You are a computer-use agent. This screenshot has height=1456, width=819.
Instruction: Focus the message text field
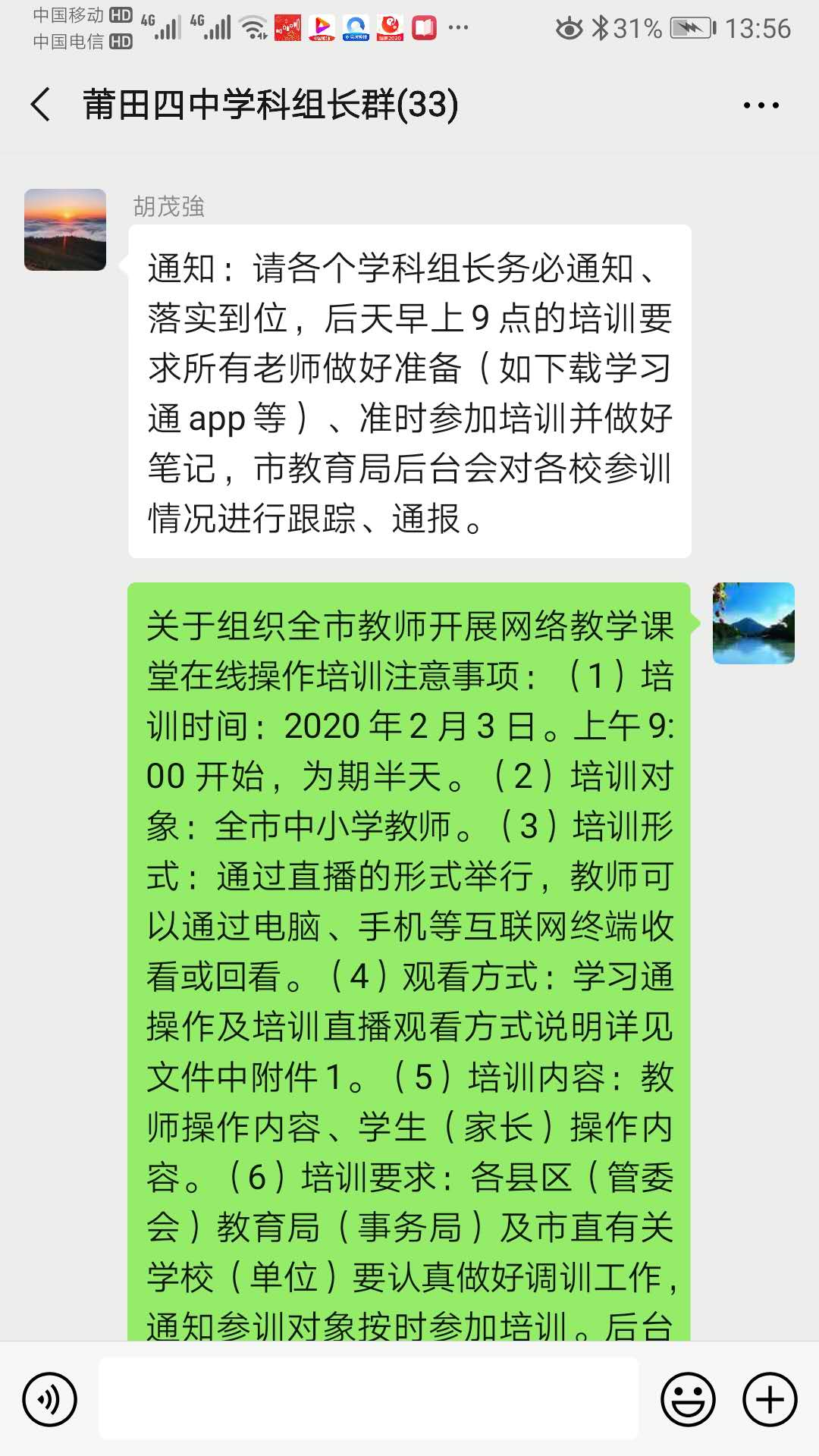369,1399
